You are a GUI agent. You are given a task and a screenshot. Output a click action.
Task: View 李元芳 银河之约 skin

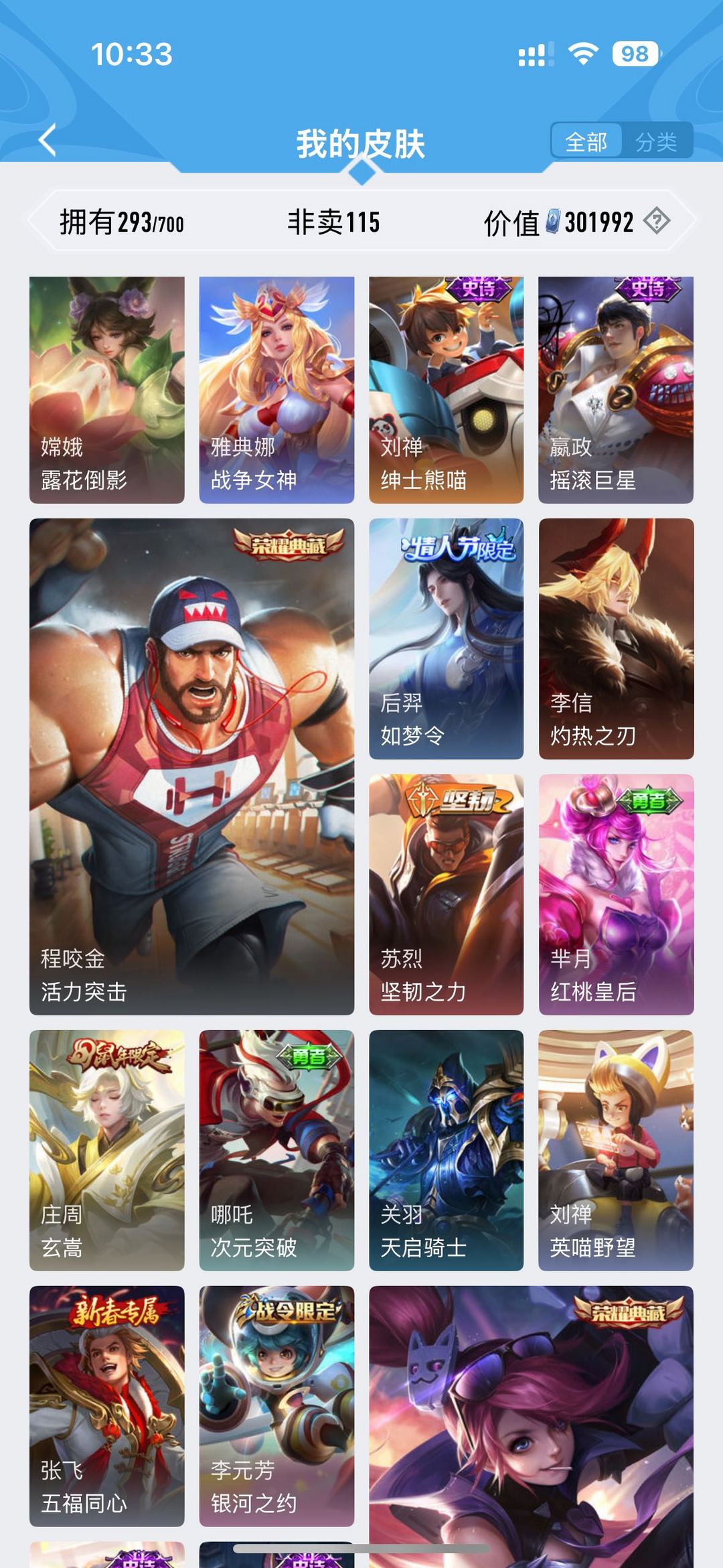(x=276, y=1407)
